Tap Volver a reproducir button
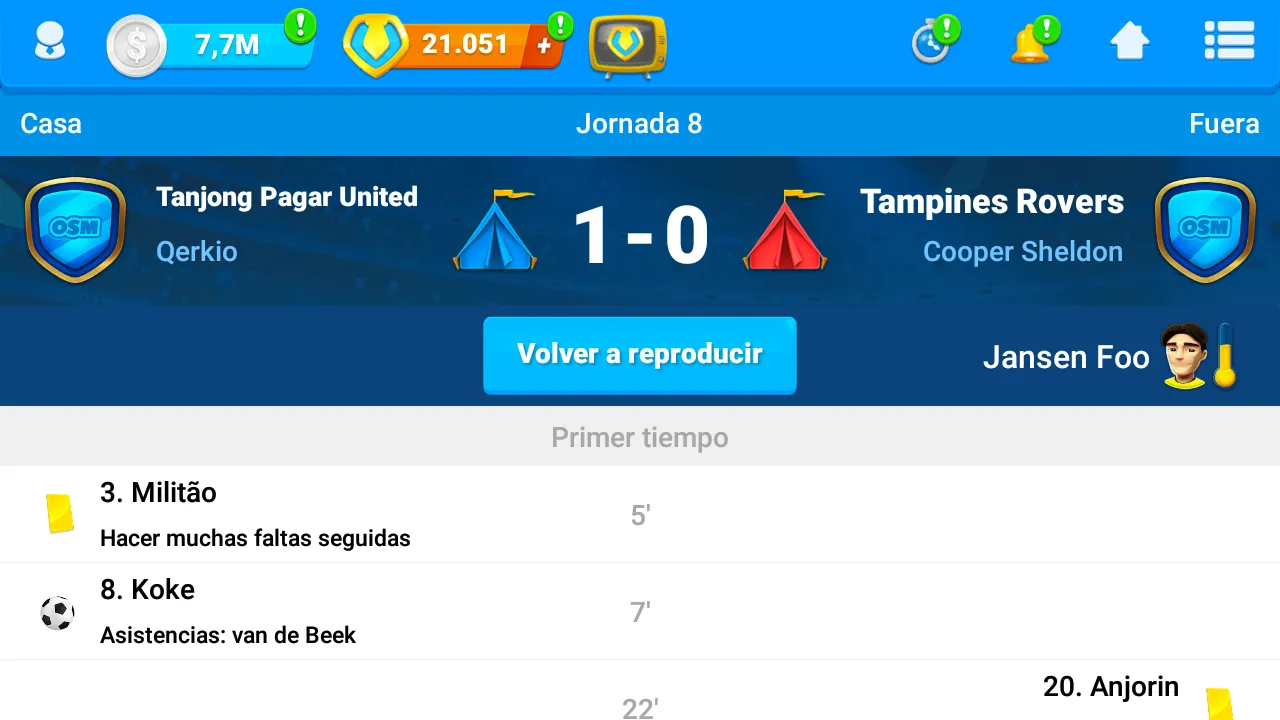 [x=640, y=355]
